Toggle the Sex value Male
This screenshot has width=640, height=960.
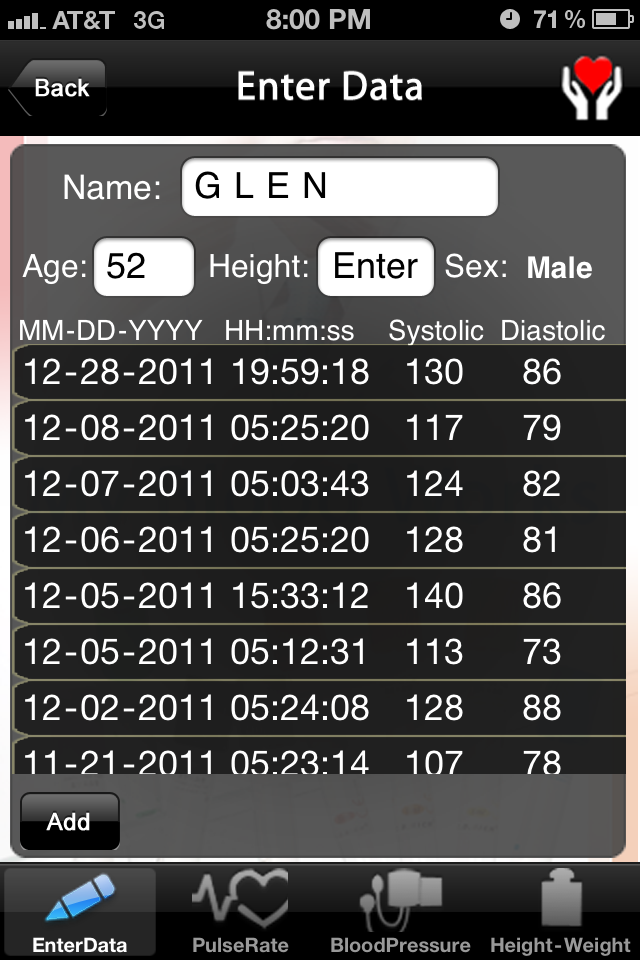point(559,268)
